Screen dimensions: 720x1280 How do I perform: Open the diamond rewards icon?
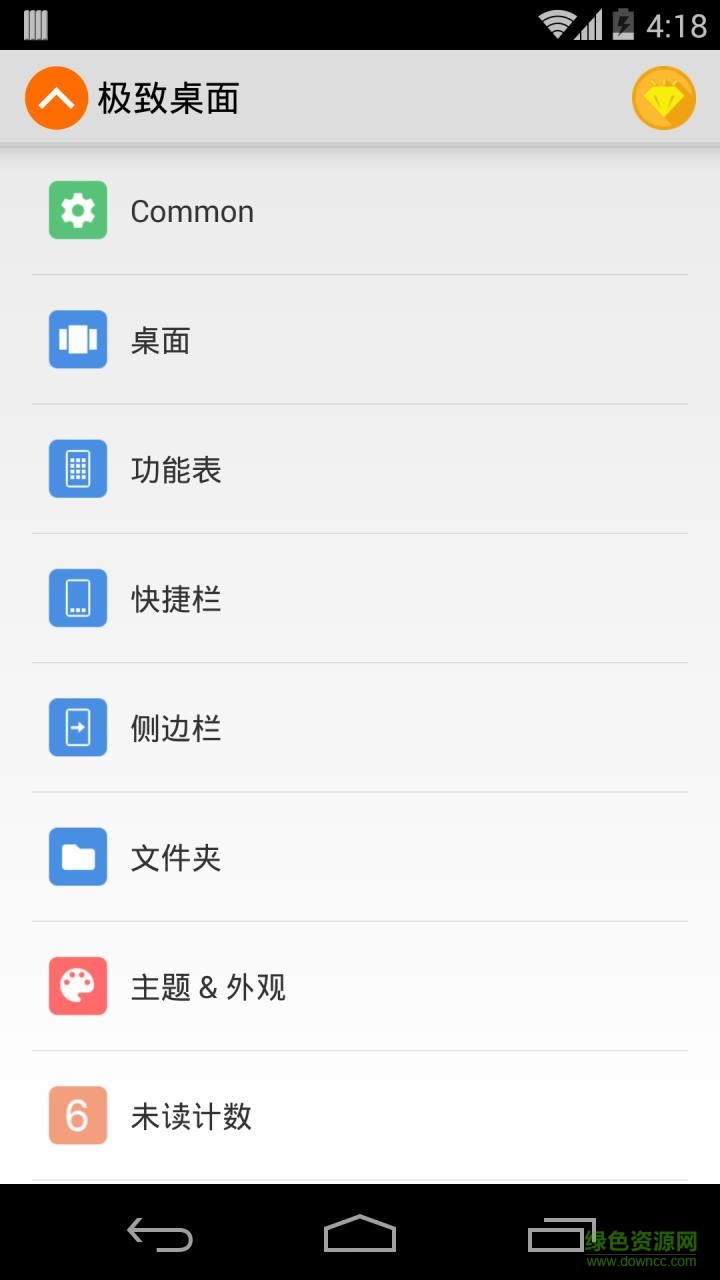tap(664, 98)
